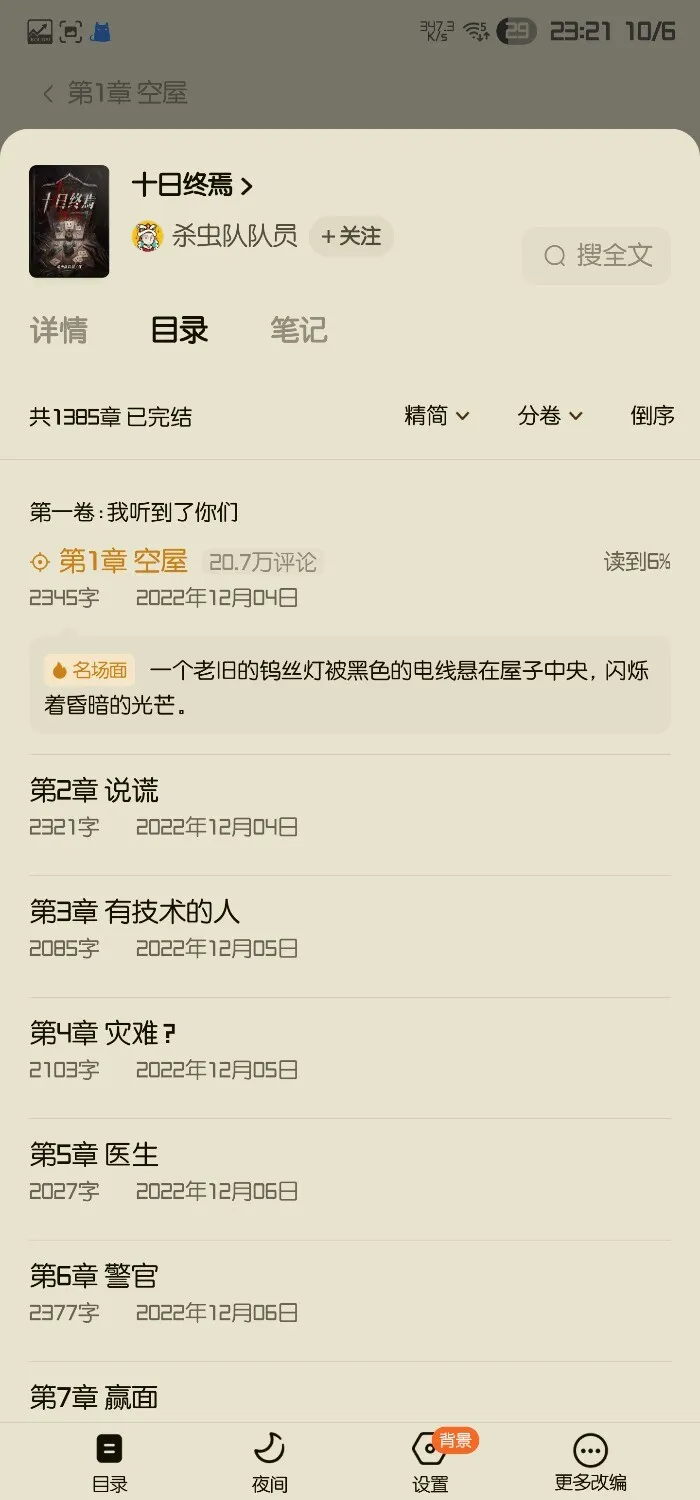Open 第6章 警官
700x1500 pixels.
[x=95, y=1276]
